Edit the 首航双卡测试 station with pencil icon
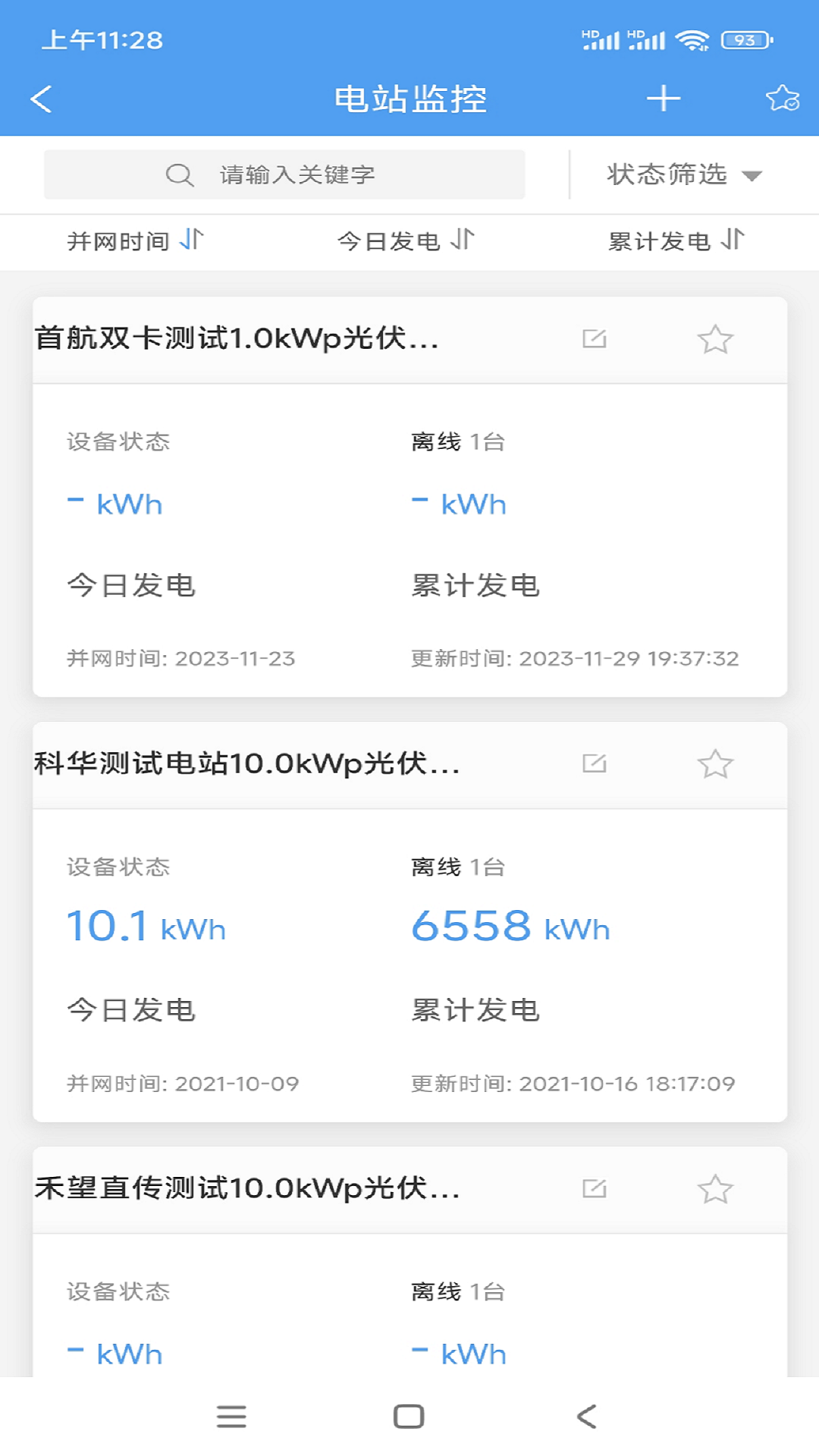Viewport: 819px width, 1456px height. coord(595,339)
